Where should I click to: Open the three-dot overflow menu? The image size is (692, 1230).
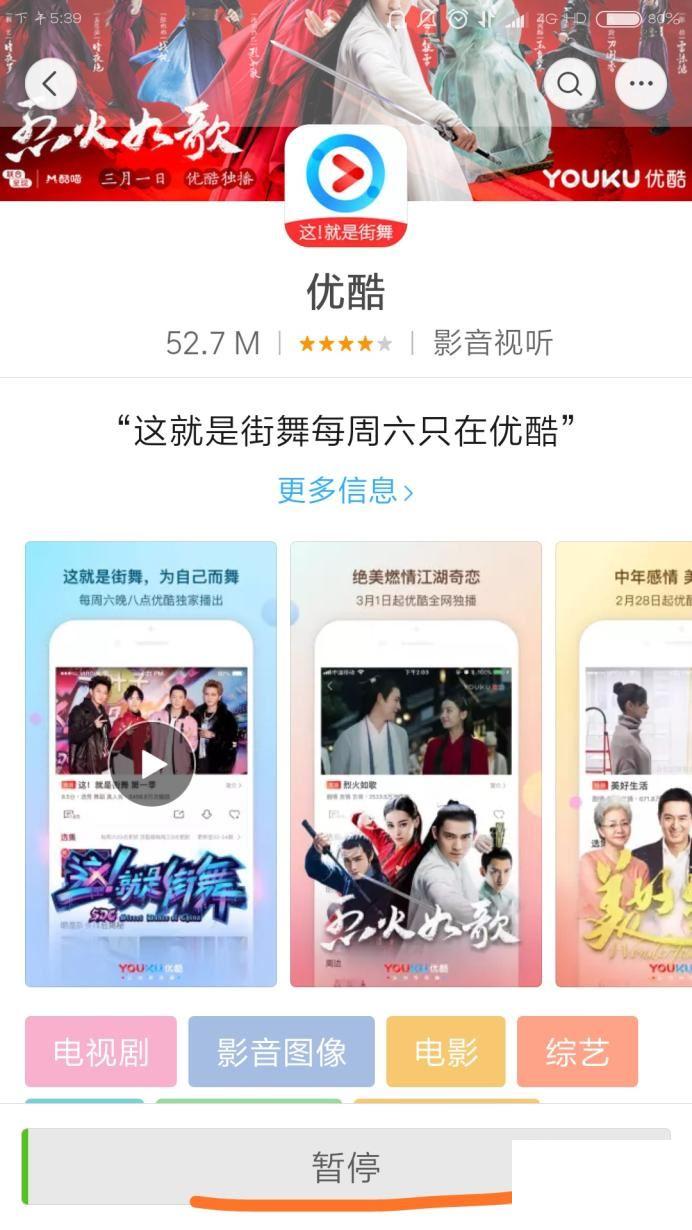641,84
